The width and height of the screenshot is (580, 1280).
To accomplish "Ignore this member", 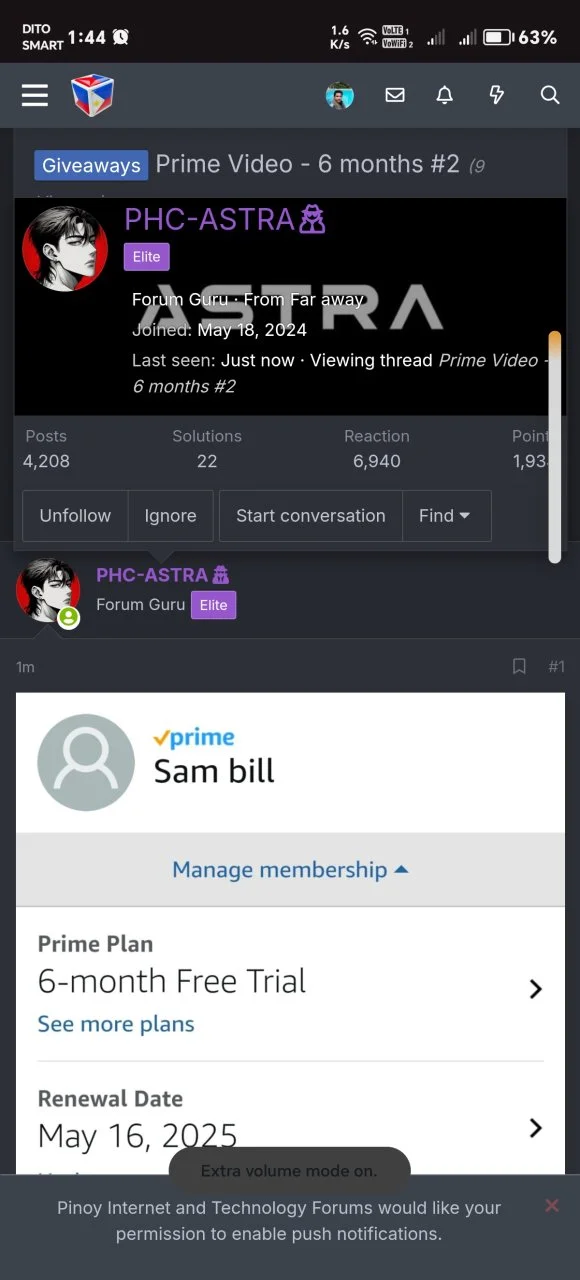I will [x=170, y=516].
